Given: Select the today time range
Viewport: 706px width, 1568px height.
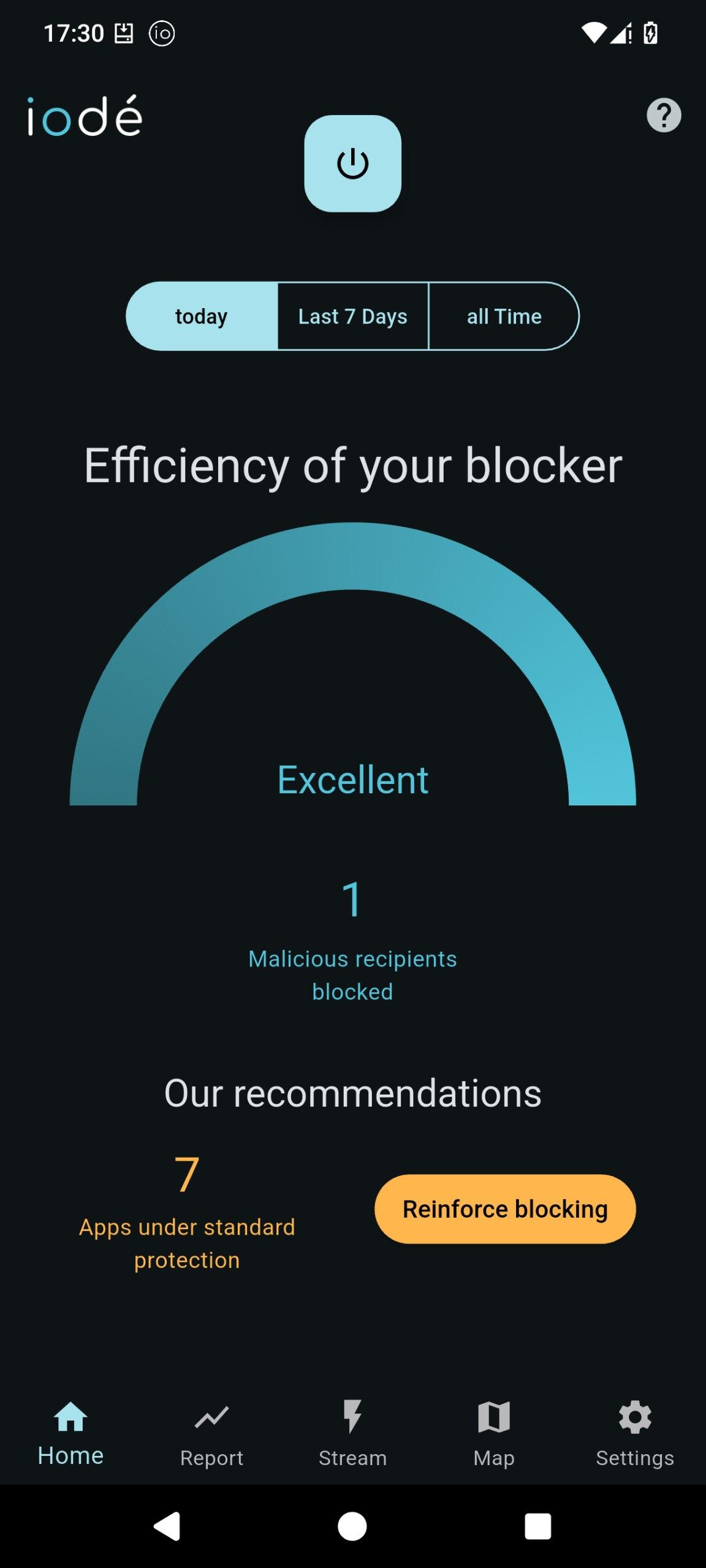Looking at the screenshot, I should click(x=202, y=316).
